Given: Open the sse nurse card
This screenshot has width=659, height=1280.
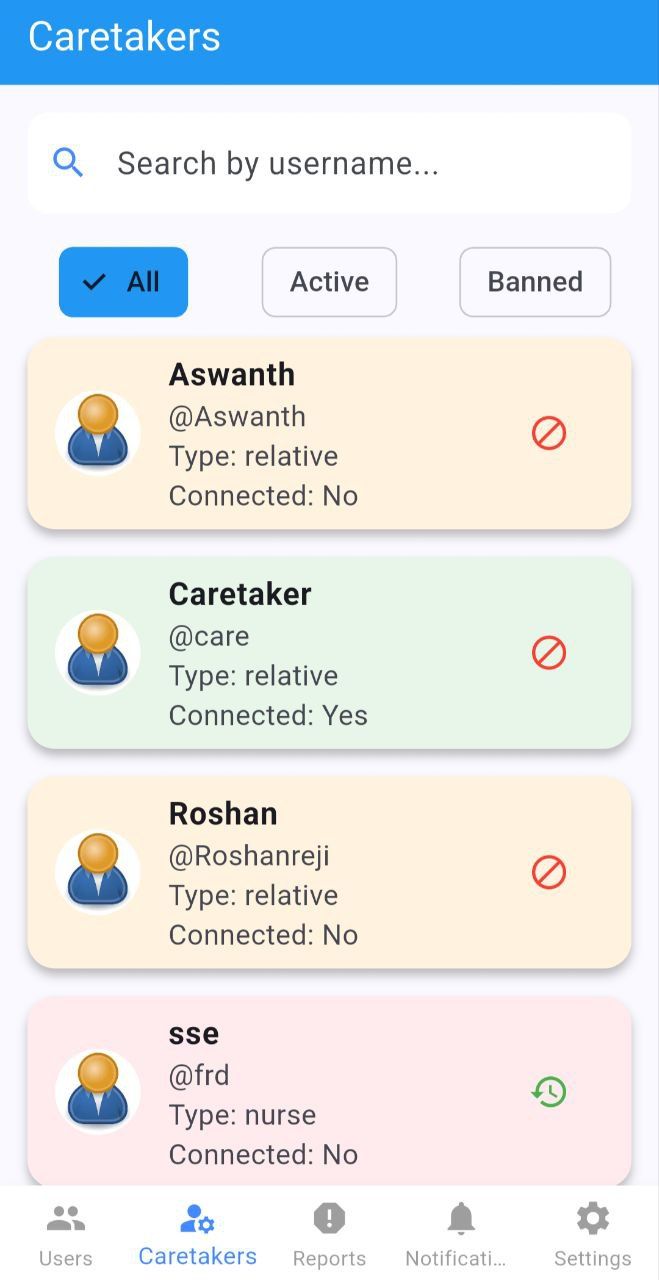Looking at the screenshot, I should point(329,1092).
